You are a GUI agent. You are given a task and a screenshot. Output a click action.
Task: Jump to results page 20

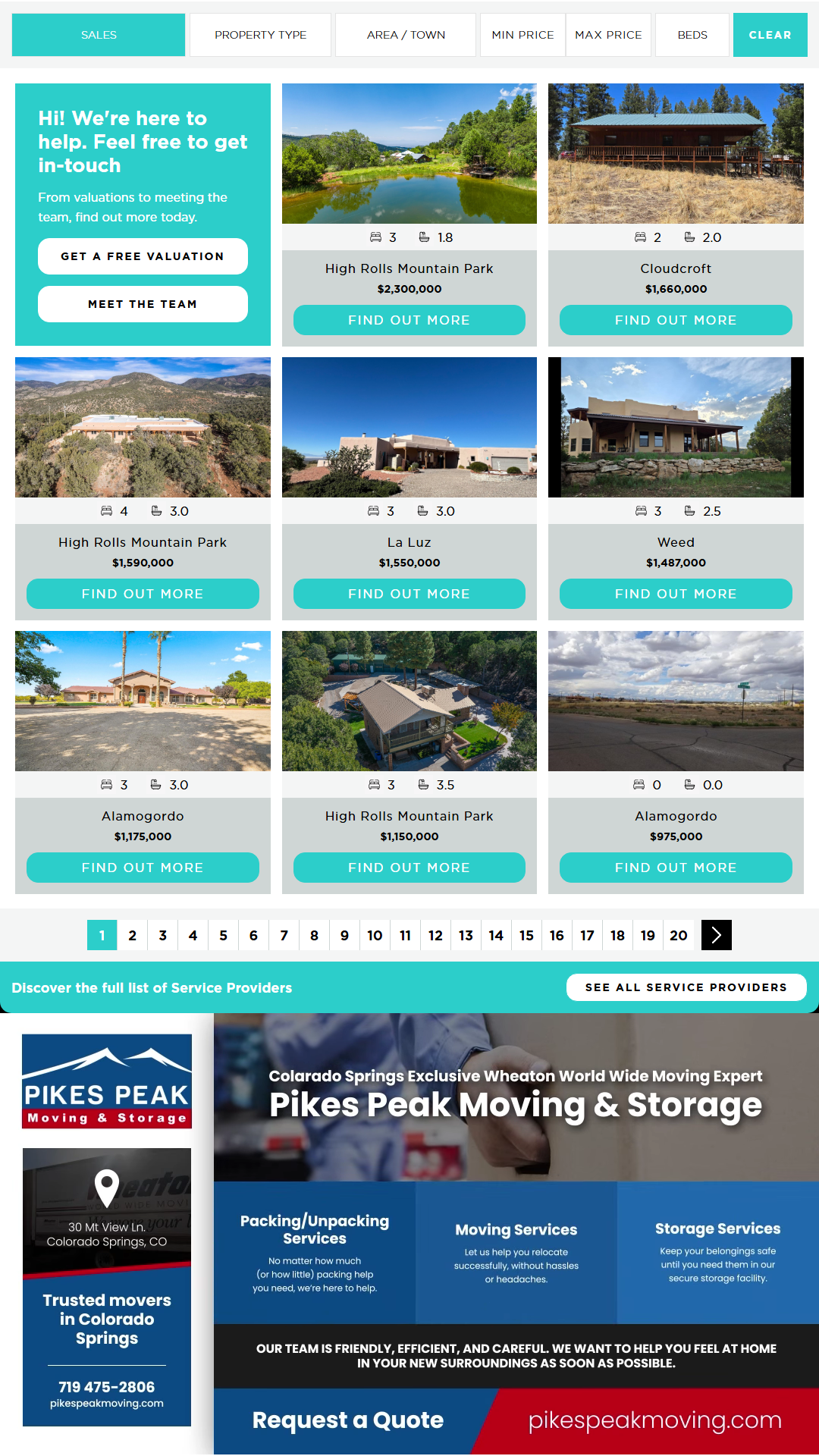679,935
